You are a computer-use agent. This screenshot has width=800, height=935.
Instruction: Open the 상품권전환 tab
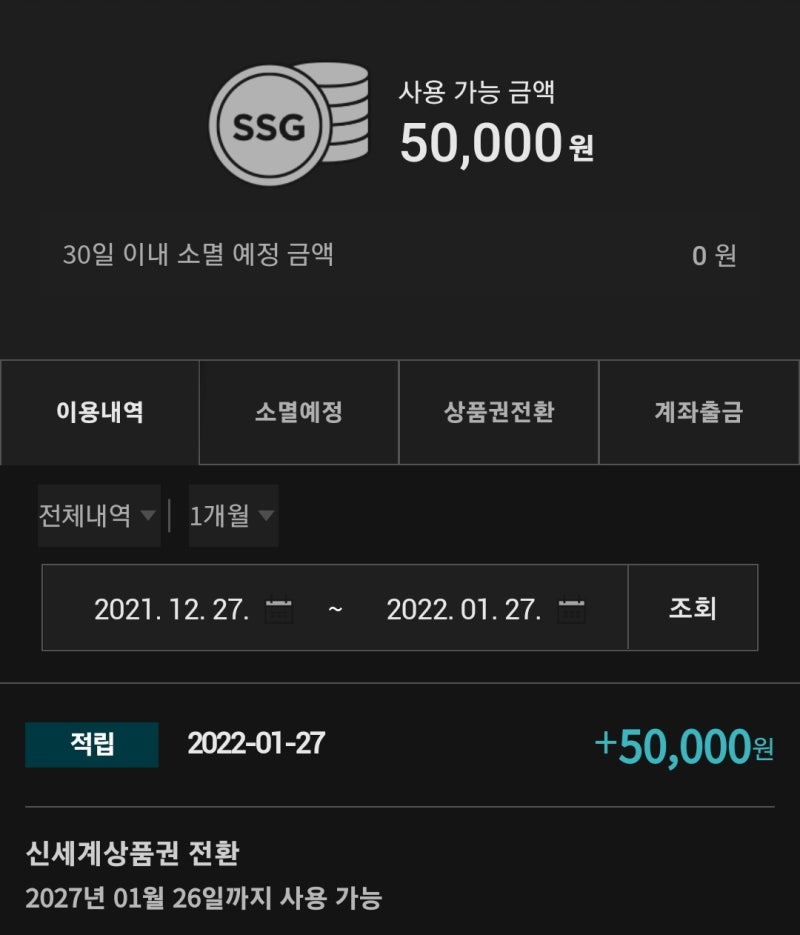point(498,412)
